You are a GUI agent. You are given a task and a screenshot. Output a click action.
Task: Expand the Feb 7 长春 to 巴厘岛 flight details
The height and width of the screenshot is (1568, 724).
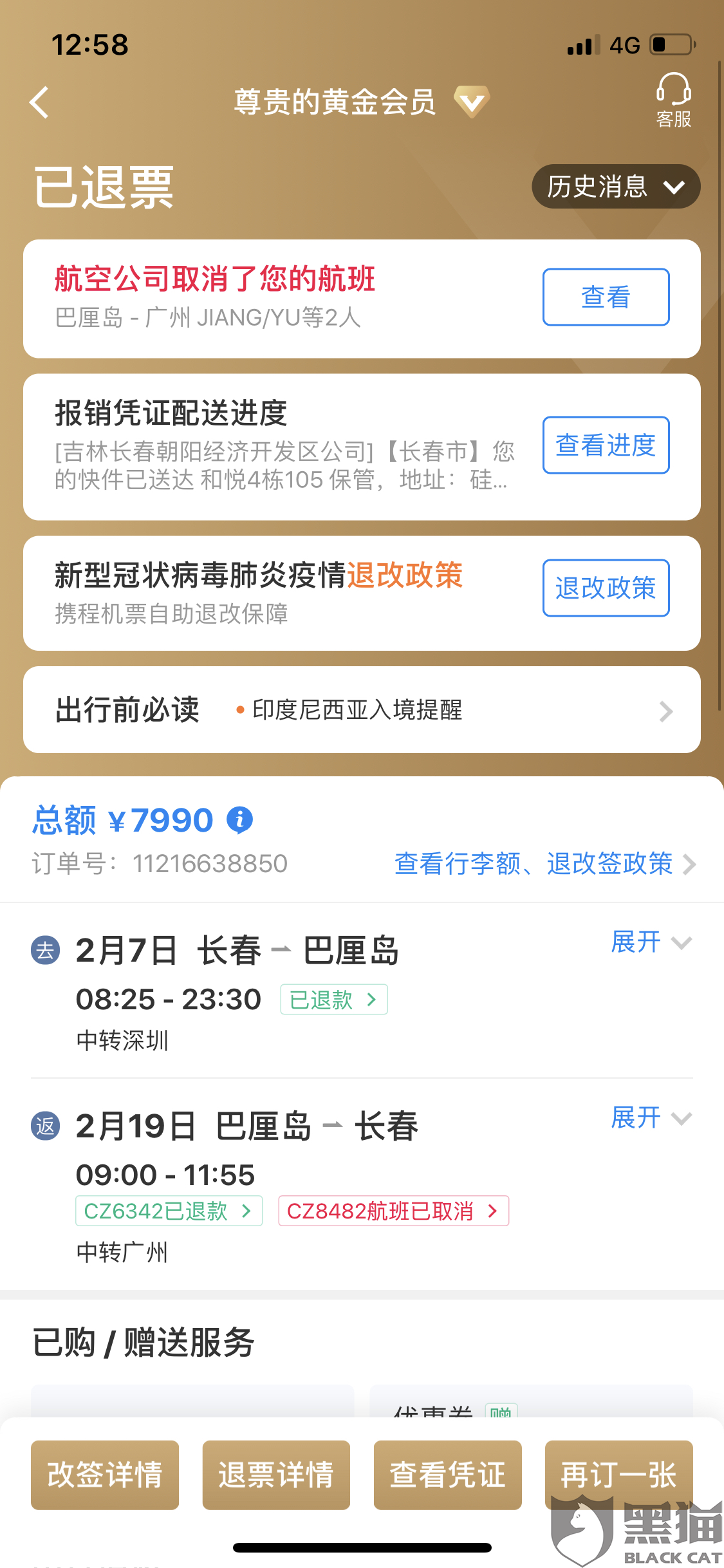(x=651, y=942)
